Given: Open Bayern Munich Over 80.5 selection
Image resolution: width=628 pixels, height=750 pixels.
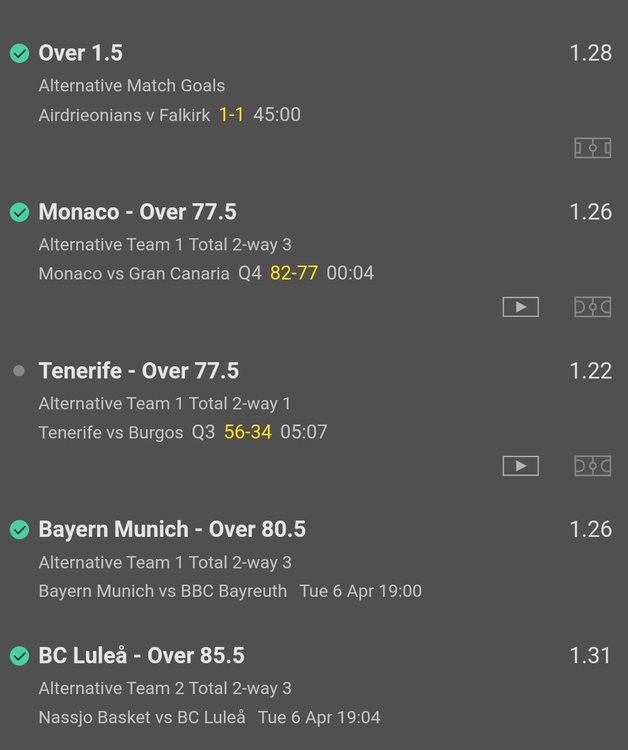Looking at the screenshot, I should point(172,529).
